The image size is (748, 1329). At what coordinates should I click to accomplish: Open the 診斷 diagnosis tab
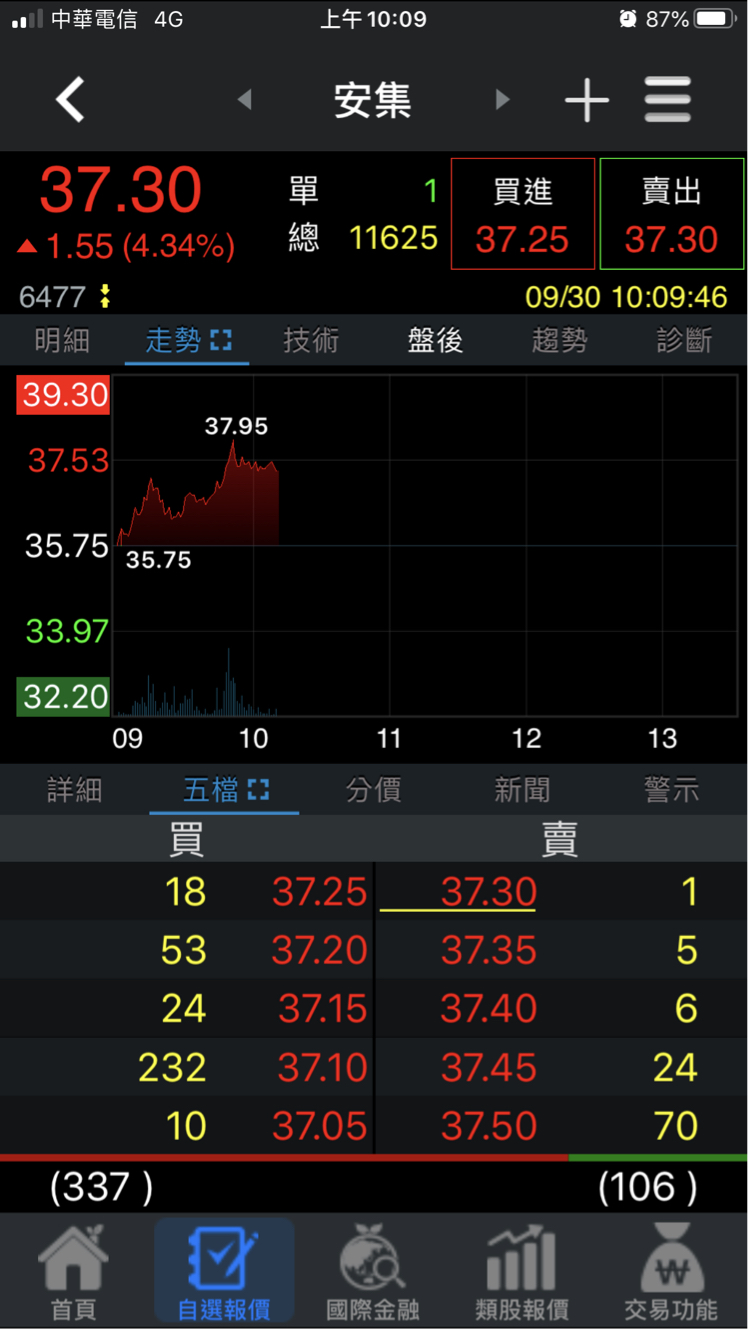pyautogui.click(x=684, y=341)
